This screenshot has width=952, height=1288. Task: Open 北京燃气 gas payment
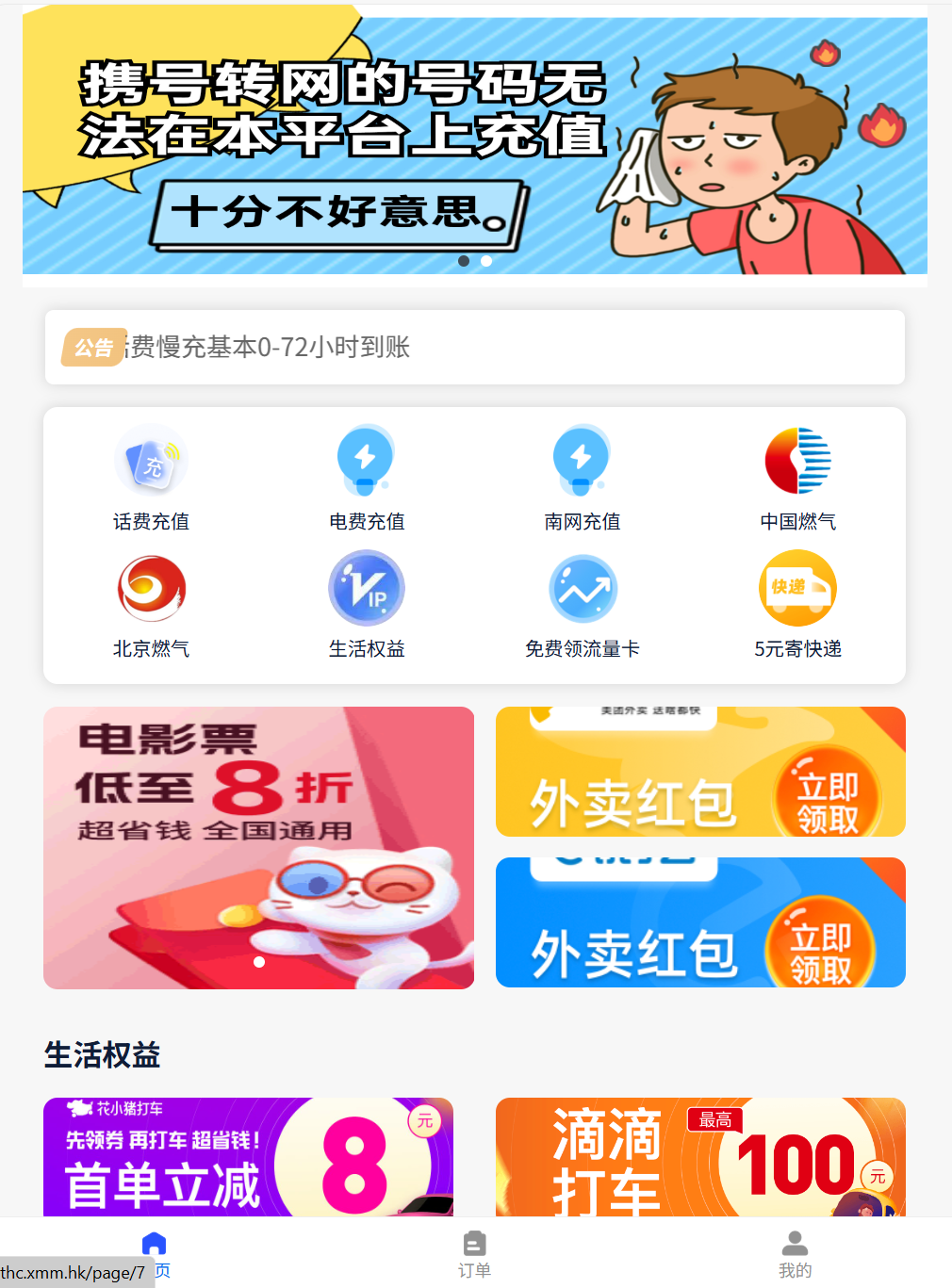click(151, 605)
